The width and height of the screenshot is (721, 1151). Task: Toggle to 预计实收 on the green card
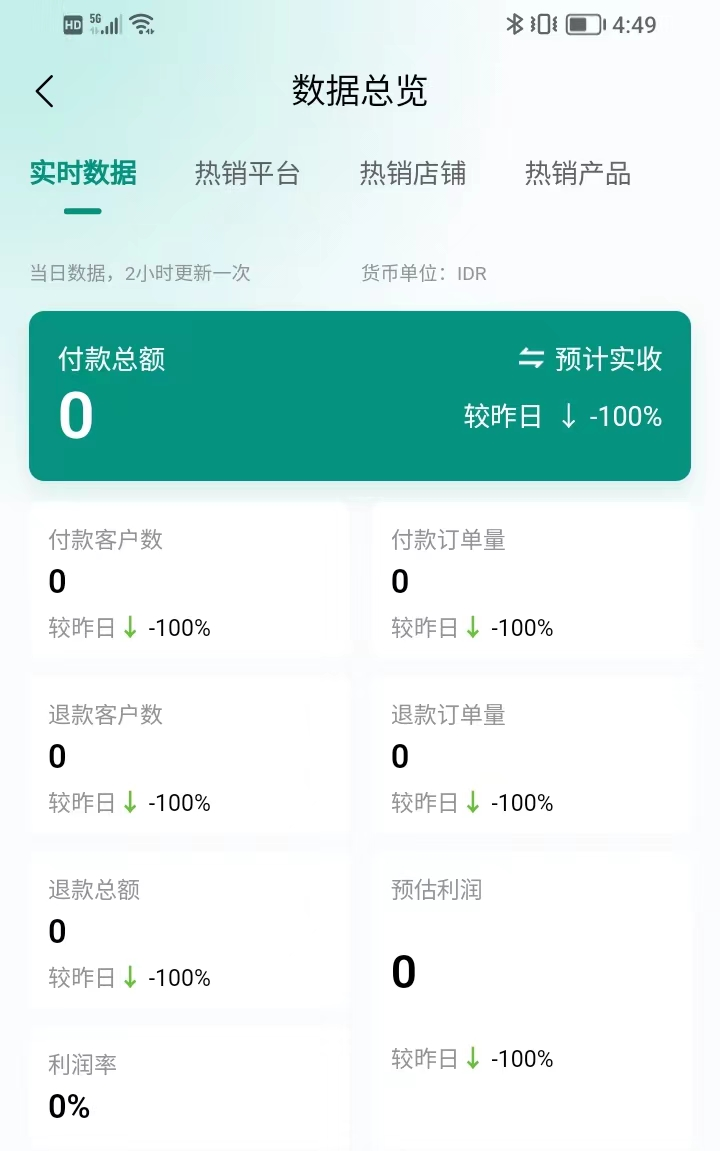click(x=591, y=359)
